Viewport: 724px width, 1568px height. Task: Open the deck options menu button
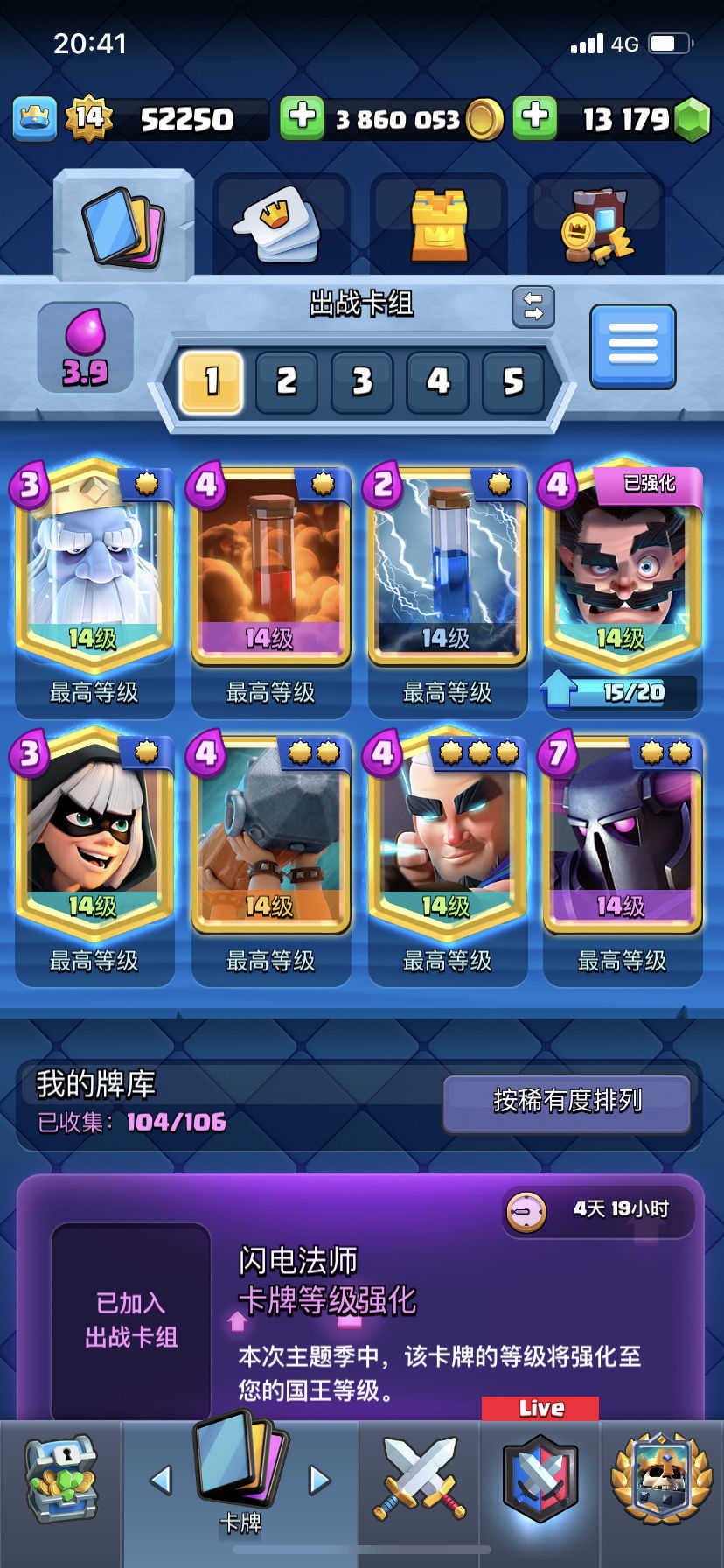coord(632,346)
